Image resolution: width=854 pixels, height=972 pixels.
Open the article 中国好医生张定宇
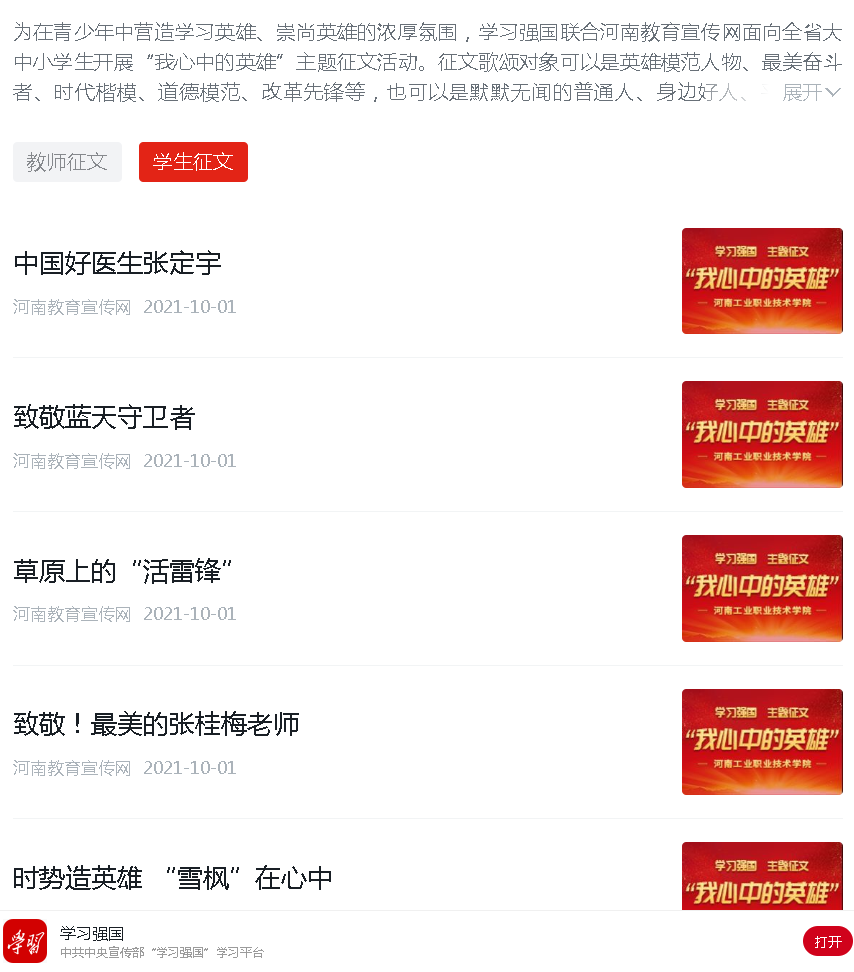tap(118, 264)
